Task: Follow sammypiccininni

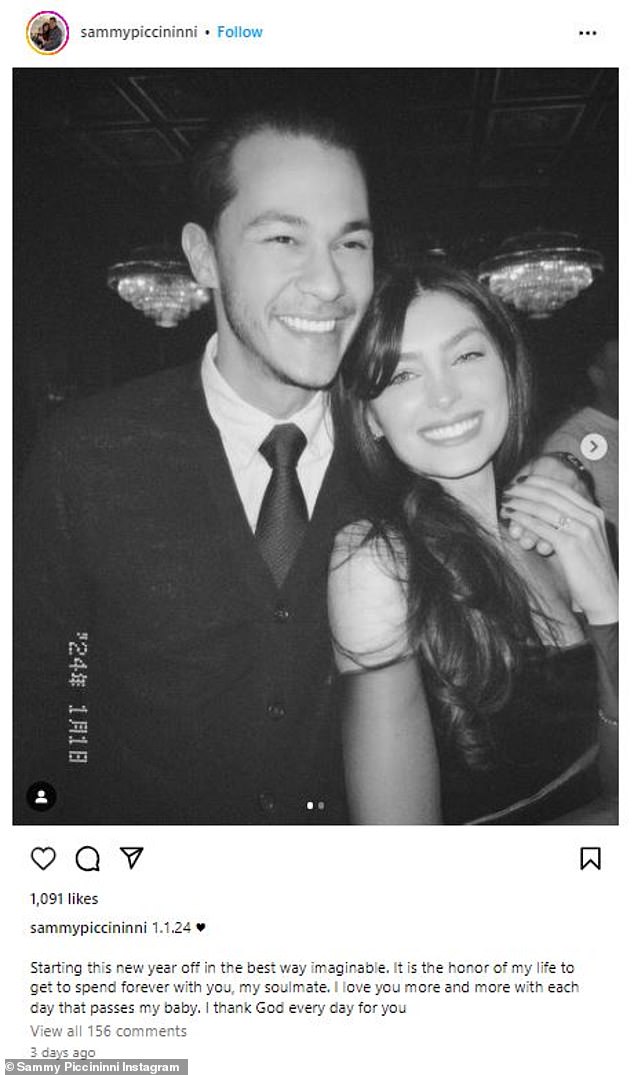Action: (x=240, y=32)
